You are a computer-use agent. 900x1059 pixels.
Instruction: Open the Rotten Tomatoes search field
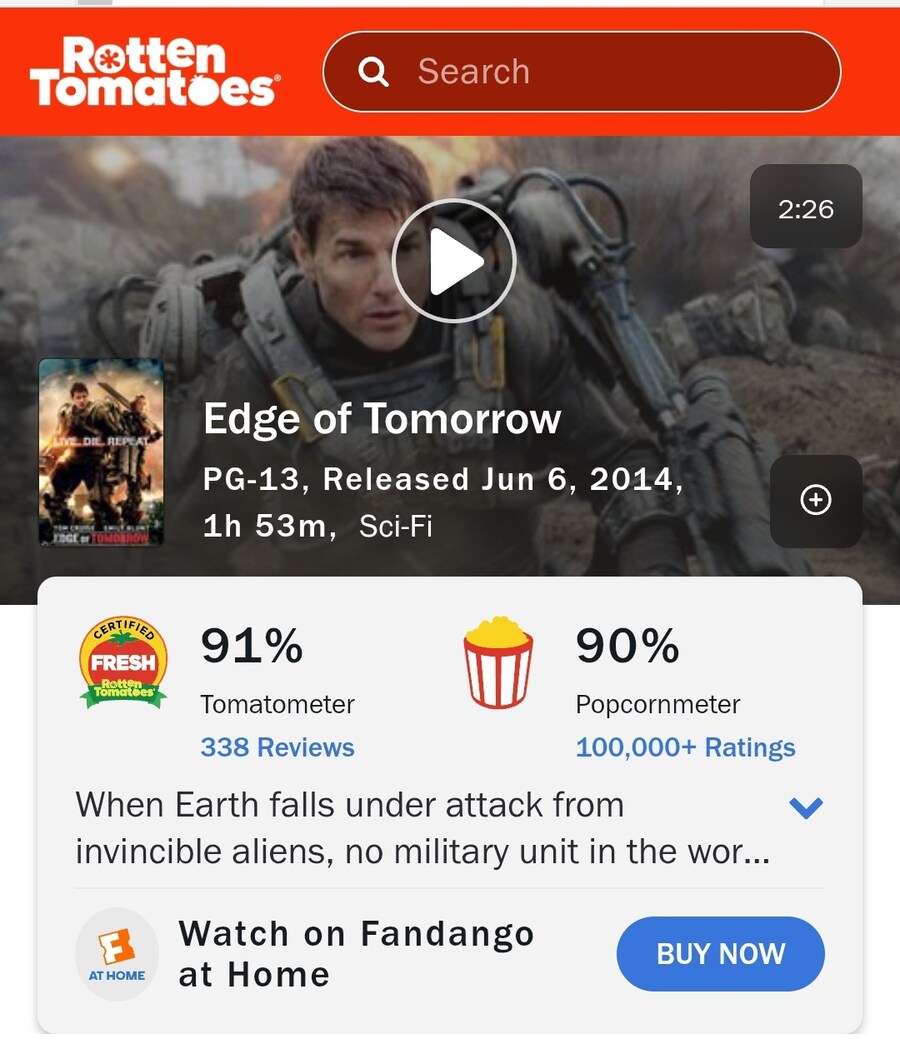pyautogui.click(x=580, y=72)
